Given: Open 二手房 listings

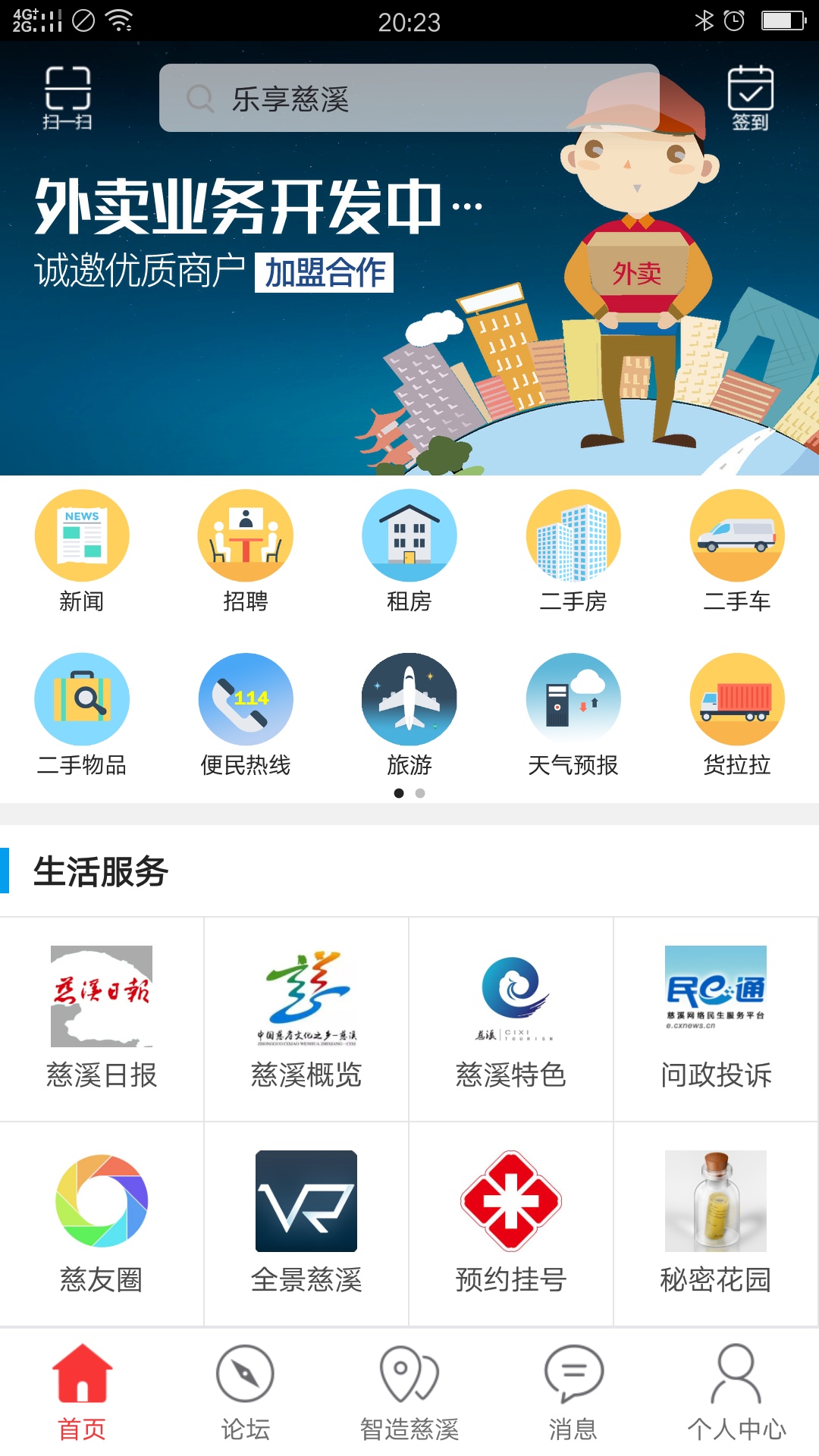Looking at the screenshot, I should 573,551.
